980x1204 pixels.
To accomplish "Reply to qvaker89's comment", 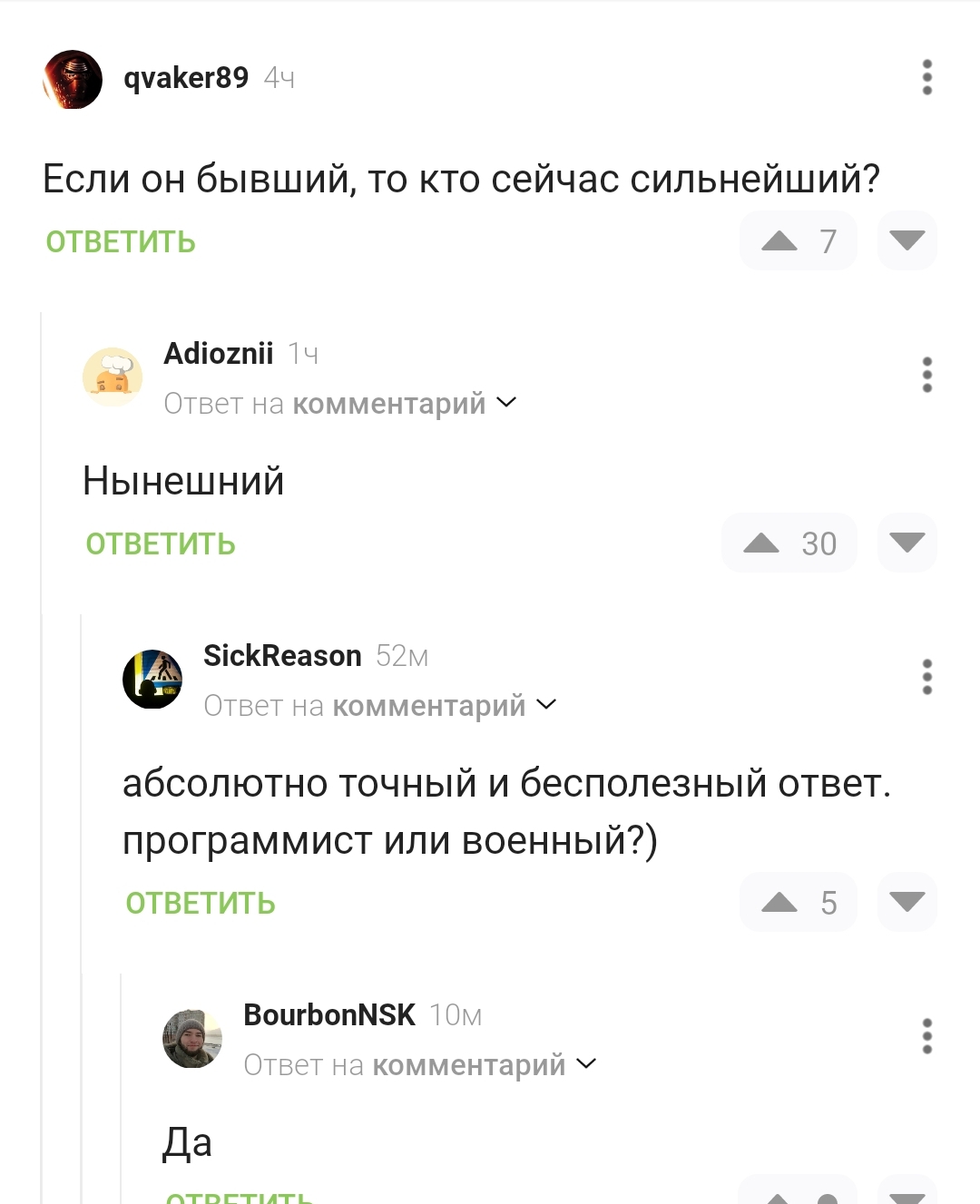I will (121, 242).
